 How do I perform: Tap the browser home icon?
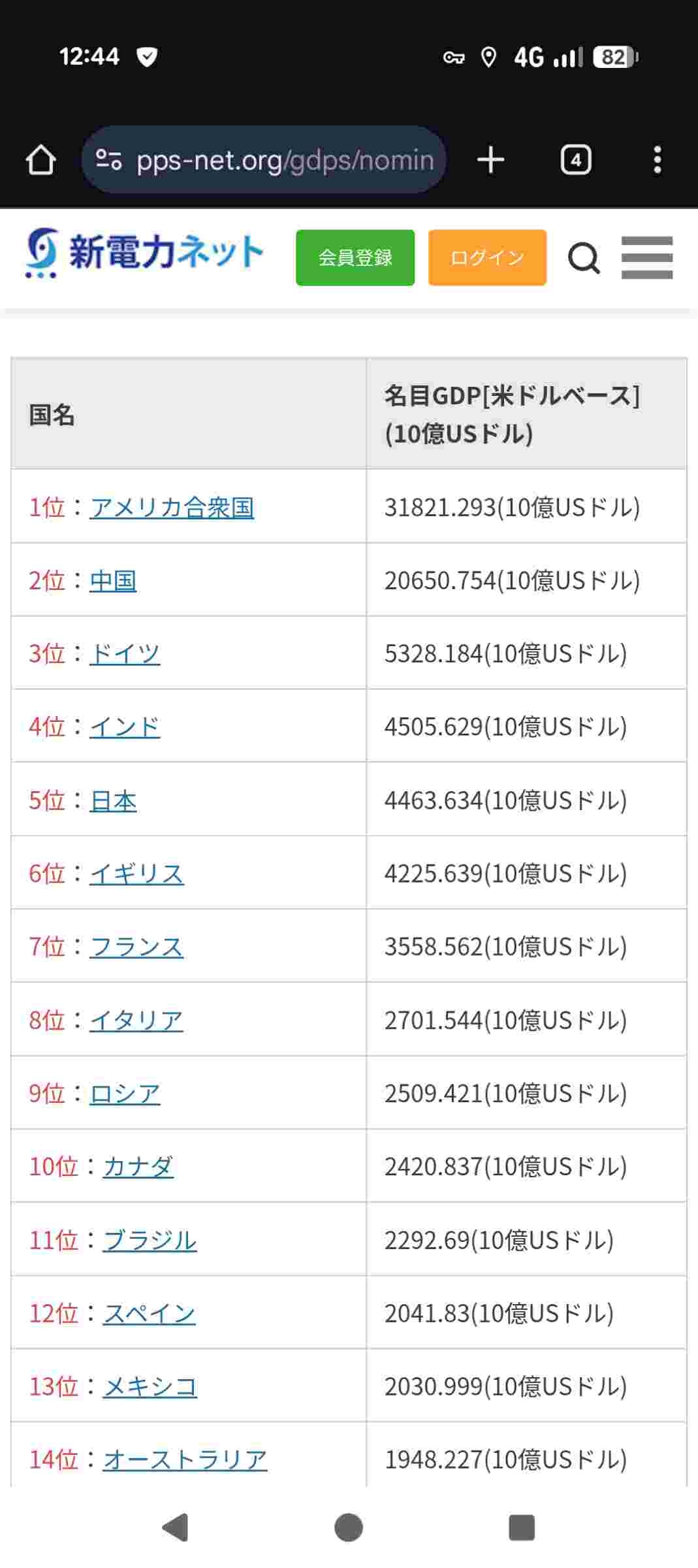pyautogui.click(x=40, y=160)
